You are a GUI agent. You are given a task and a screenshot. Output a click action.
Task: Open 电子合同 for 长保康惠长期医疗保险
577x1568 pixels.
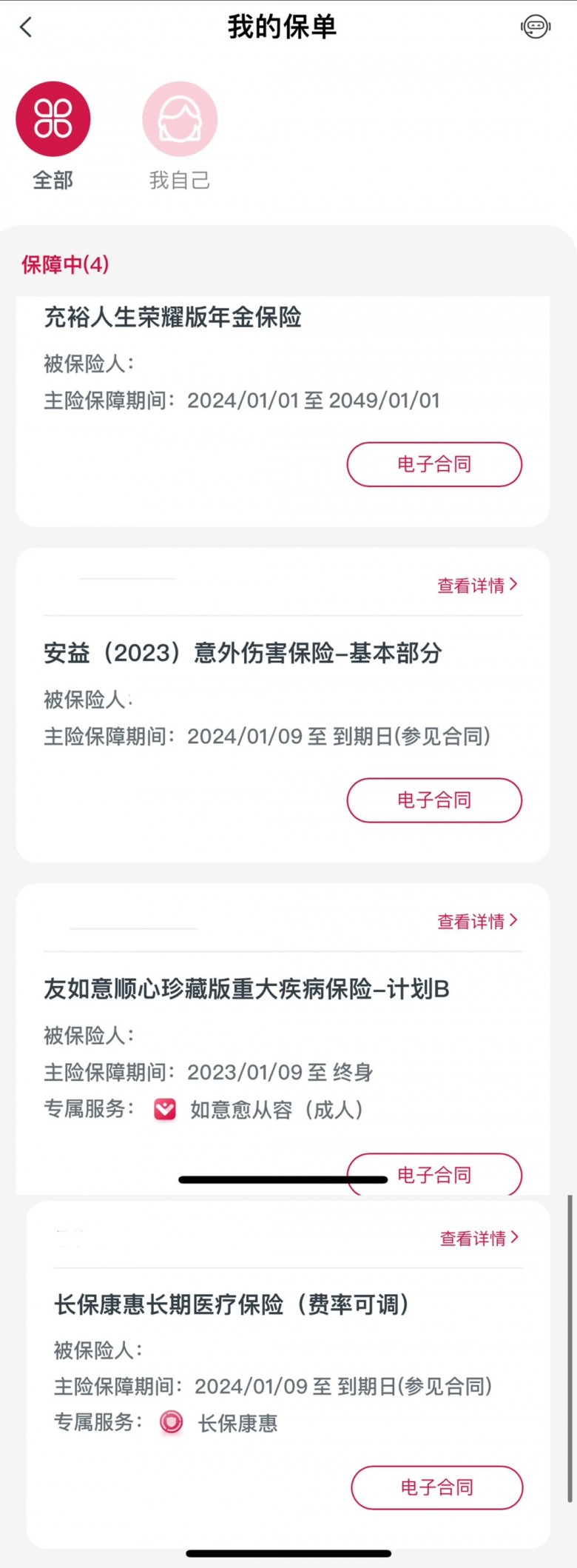(x=436, y=1487)
